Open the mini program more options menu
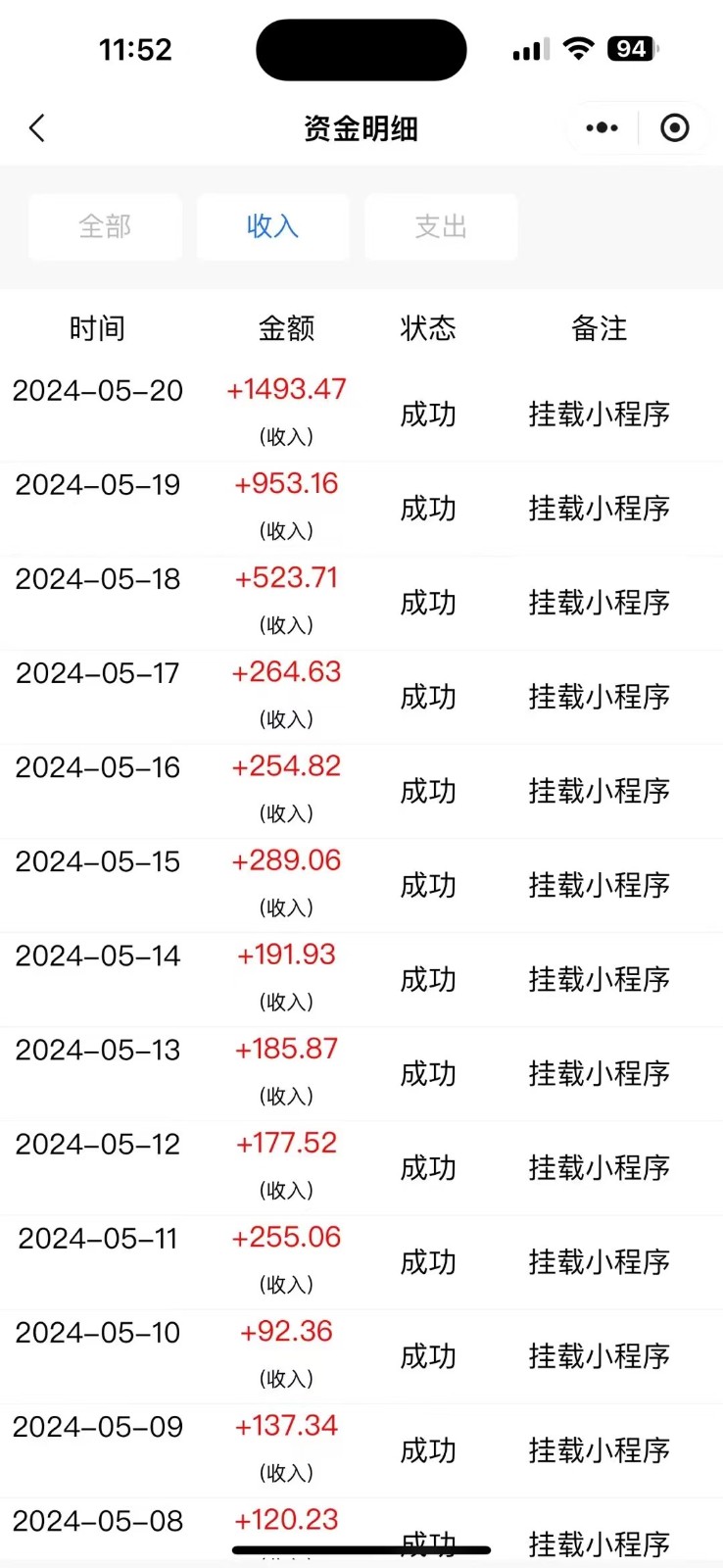The height and width of the screenshot is (1568, 723). coord(601,127)
